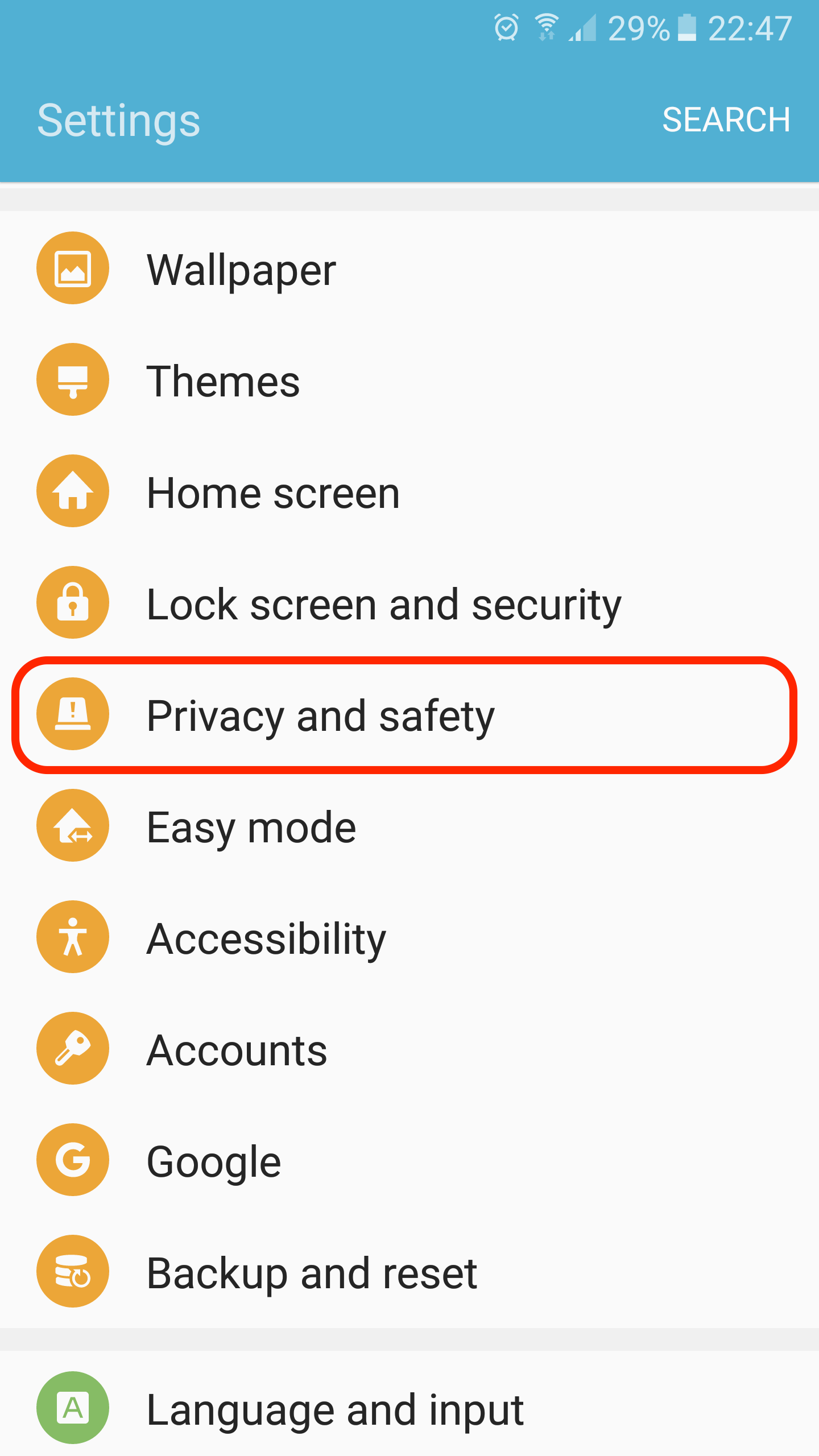Go to Themes

click(223, 380)
